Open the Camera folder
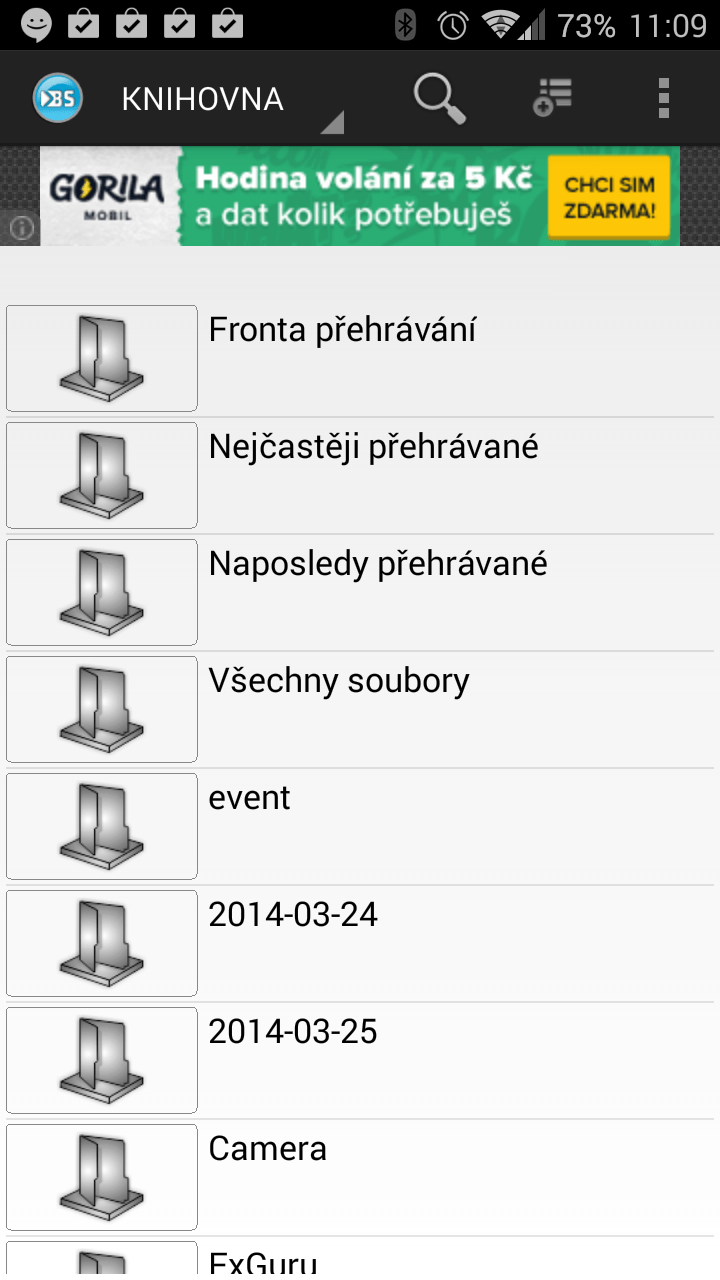Image resolution: width=720 pixels, height=1280 pixels. [x=360, y=1177]
